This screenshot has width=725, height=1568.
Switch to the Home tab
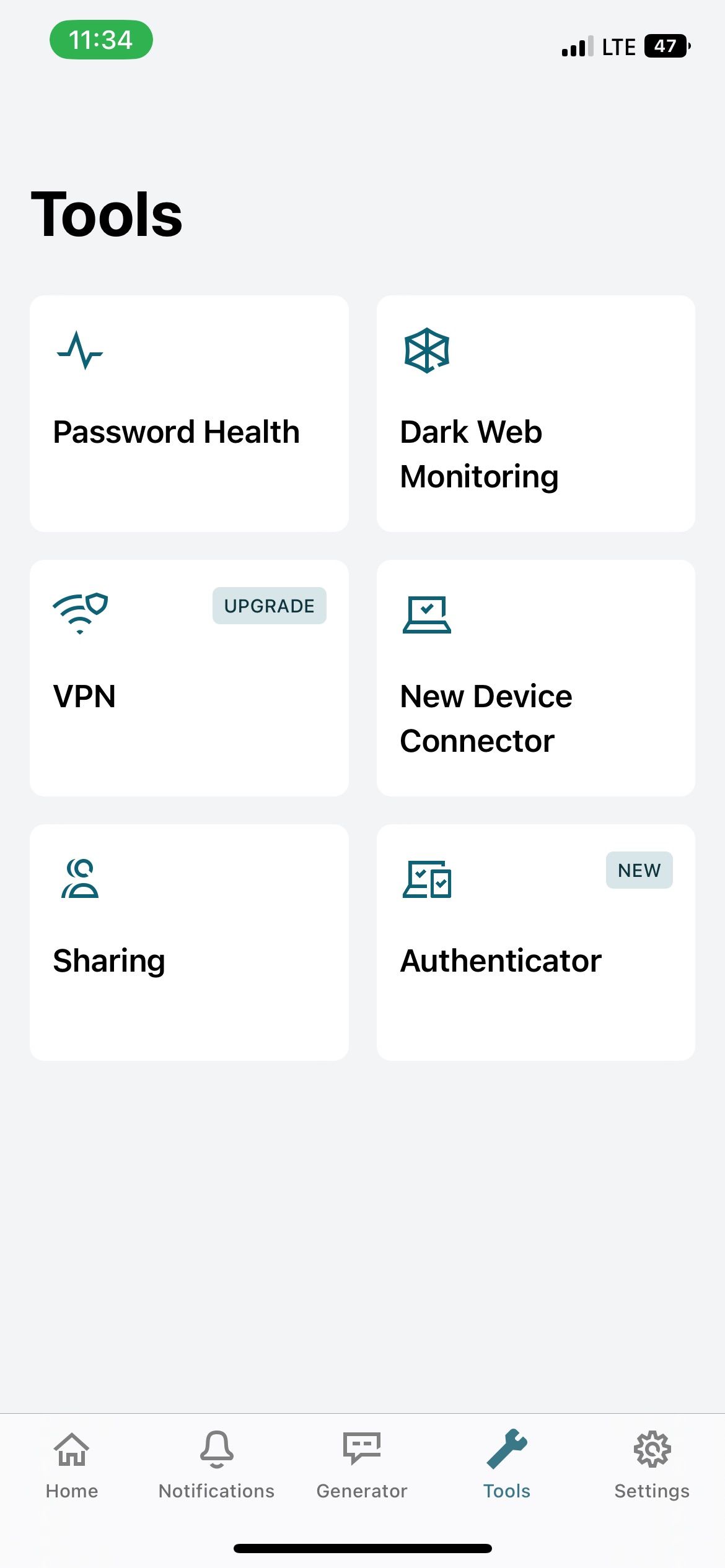(x=72, y=1465)
